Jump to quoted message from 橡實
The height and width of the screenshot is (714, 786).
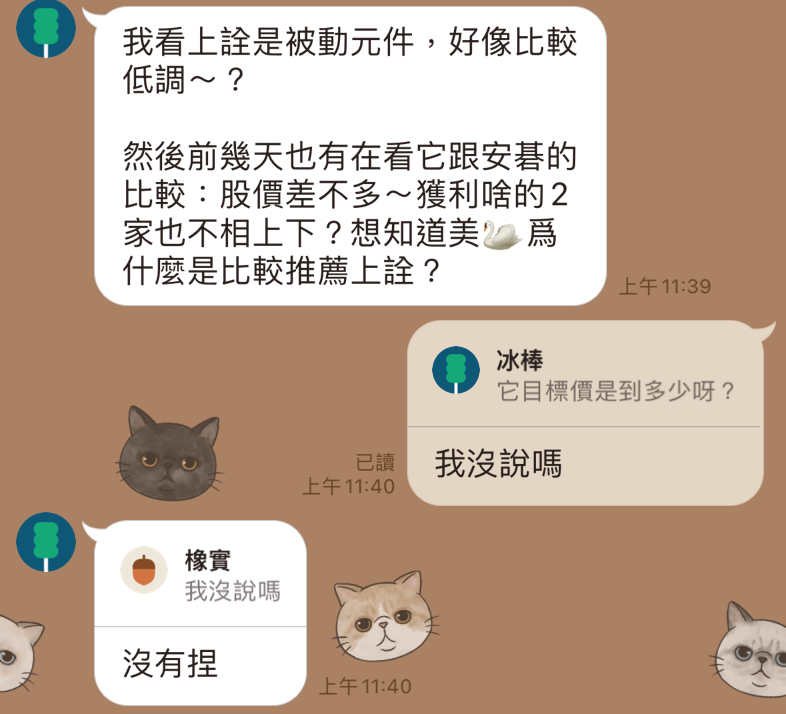[200, 575]
